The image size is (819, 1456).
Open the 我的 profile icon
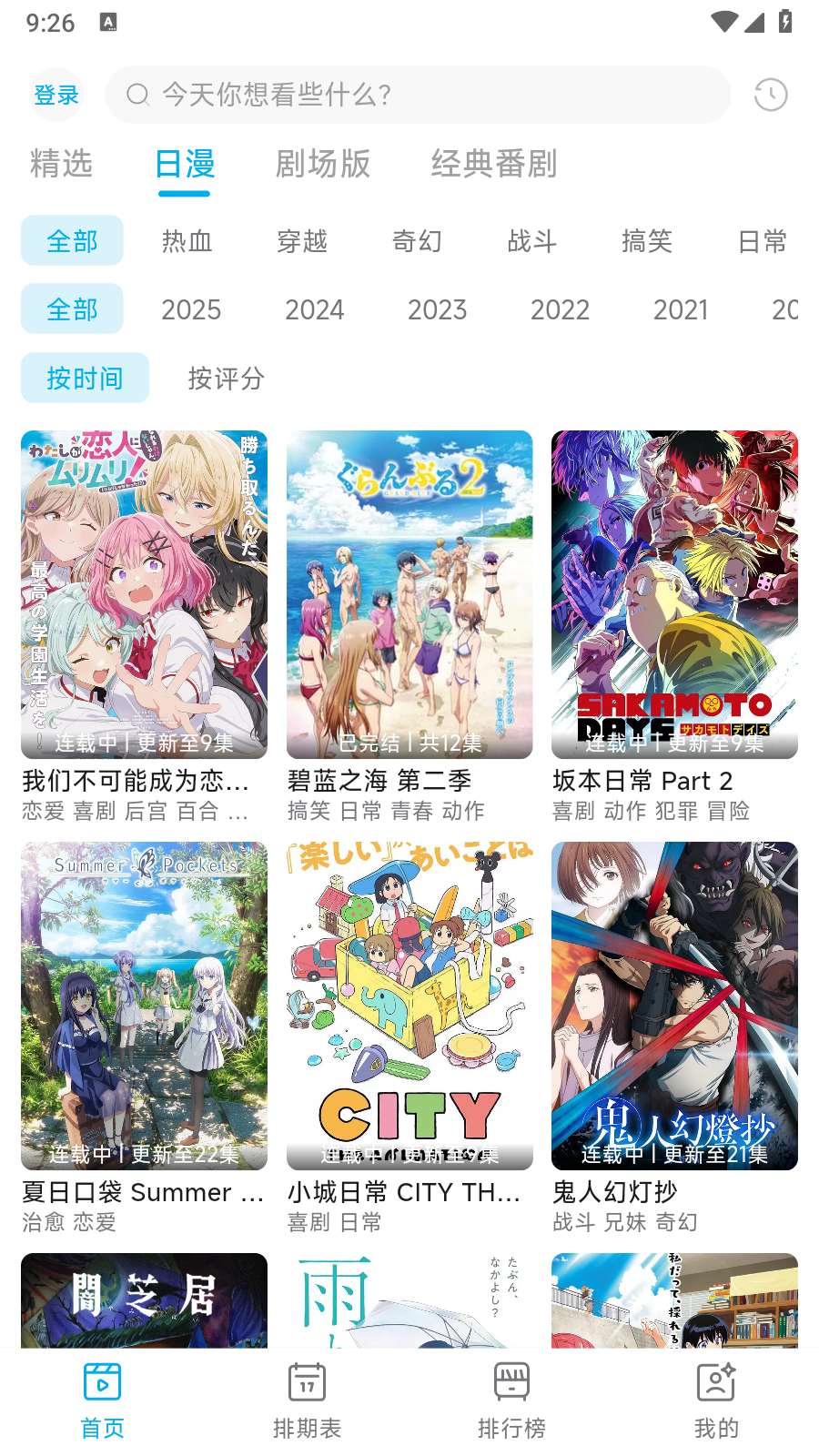pos(716,1381)
